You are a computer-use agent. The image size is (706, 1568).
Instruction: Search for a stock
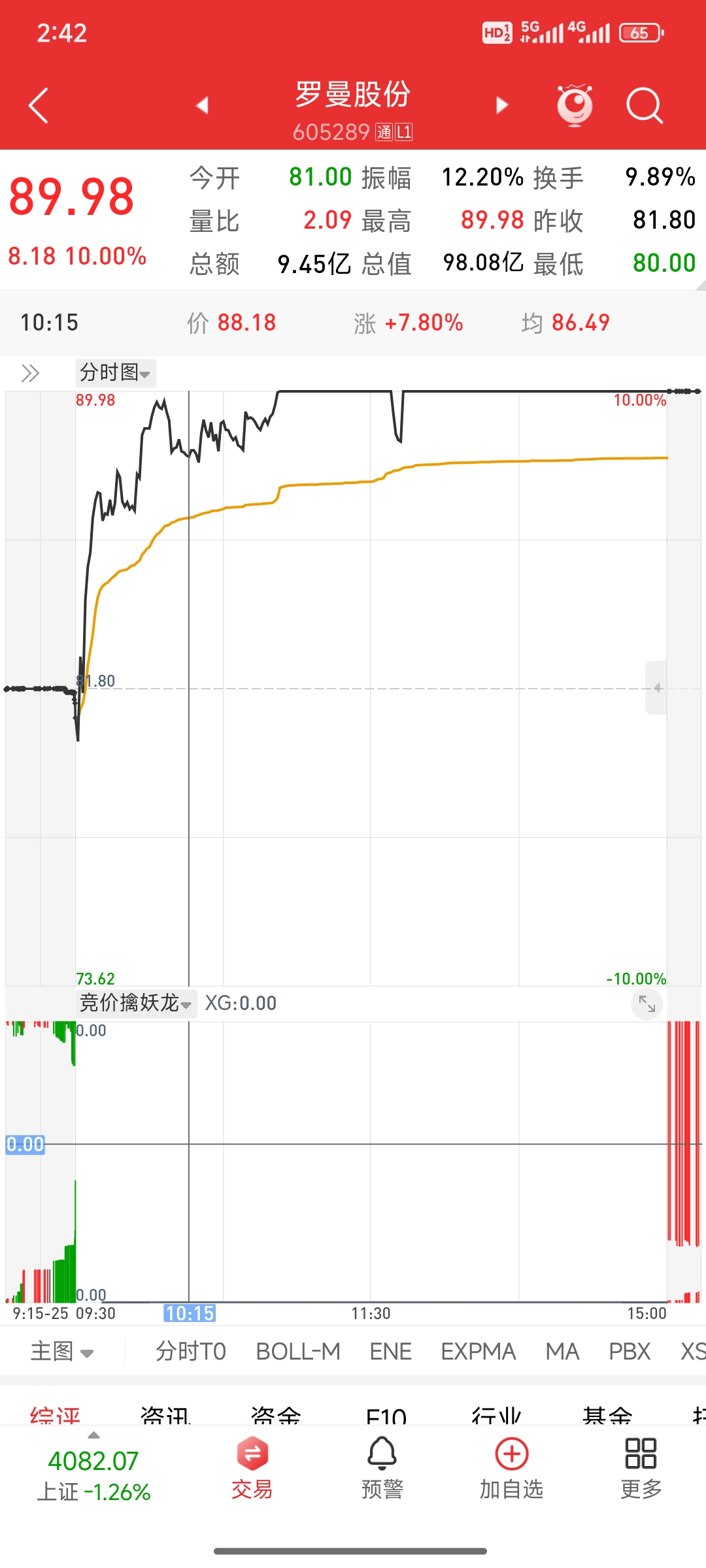tap(645, 105)
